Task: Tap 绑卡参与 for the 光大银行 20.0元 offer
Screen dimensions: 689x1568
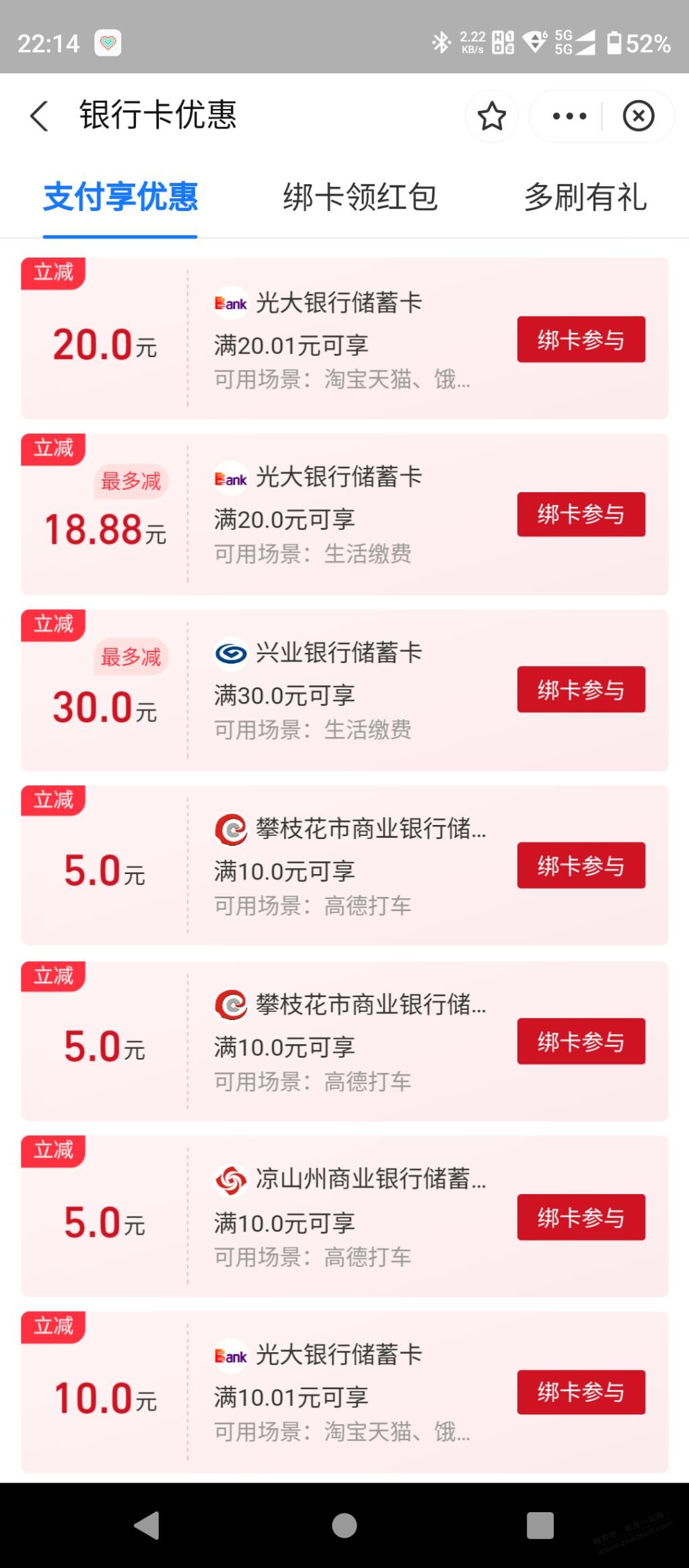Action: (581, 340)
